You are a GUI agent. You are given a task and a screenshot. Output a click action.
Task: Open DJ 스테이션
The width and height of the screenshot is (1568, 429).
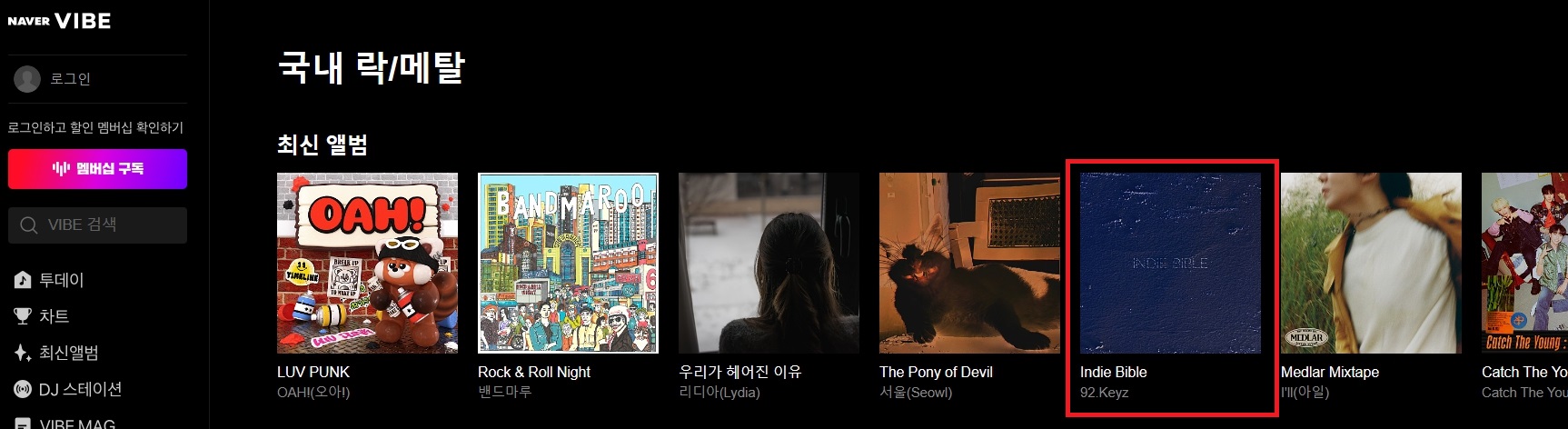click(80, 389)
